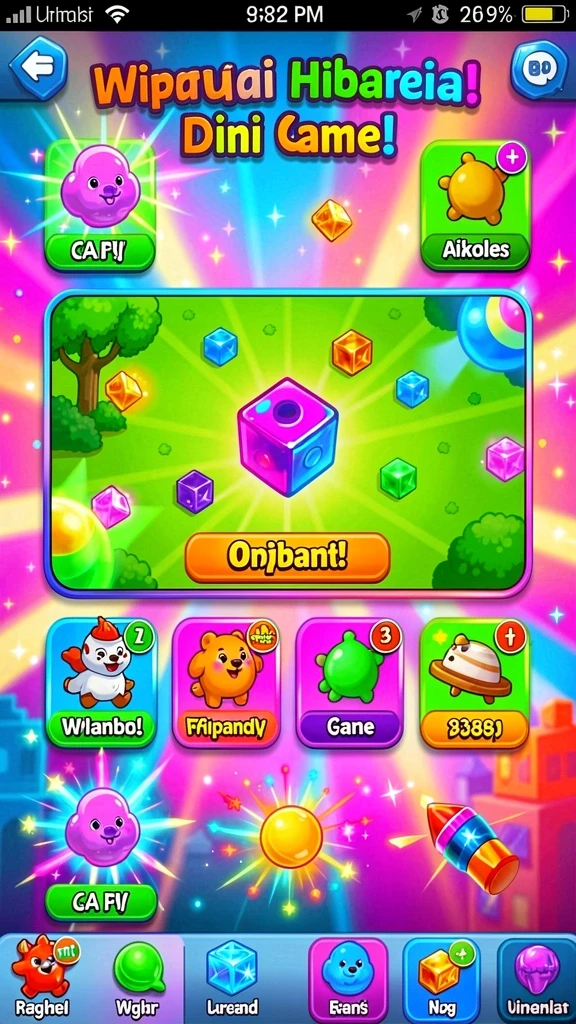Image resolution: width=576 pixels, height=1024 pixels.
Task: Open the Uinenlat tab
Action: 537,980
